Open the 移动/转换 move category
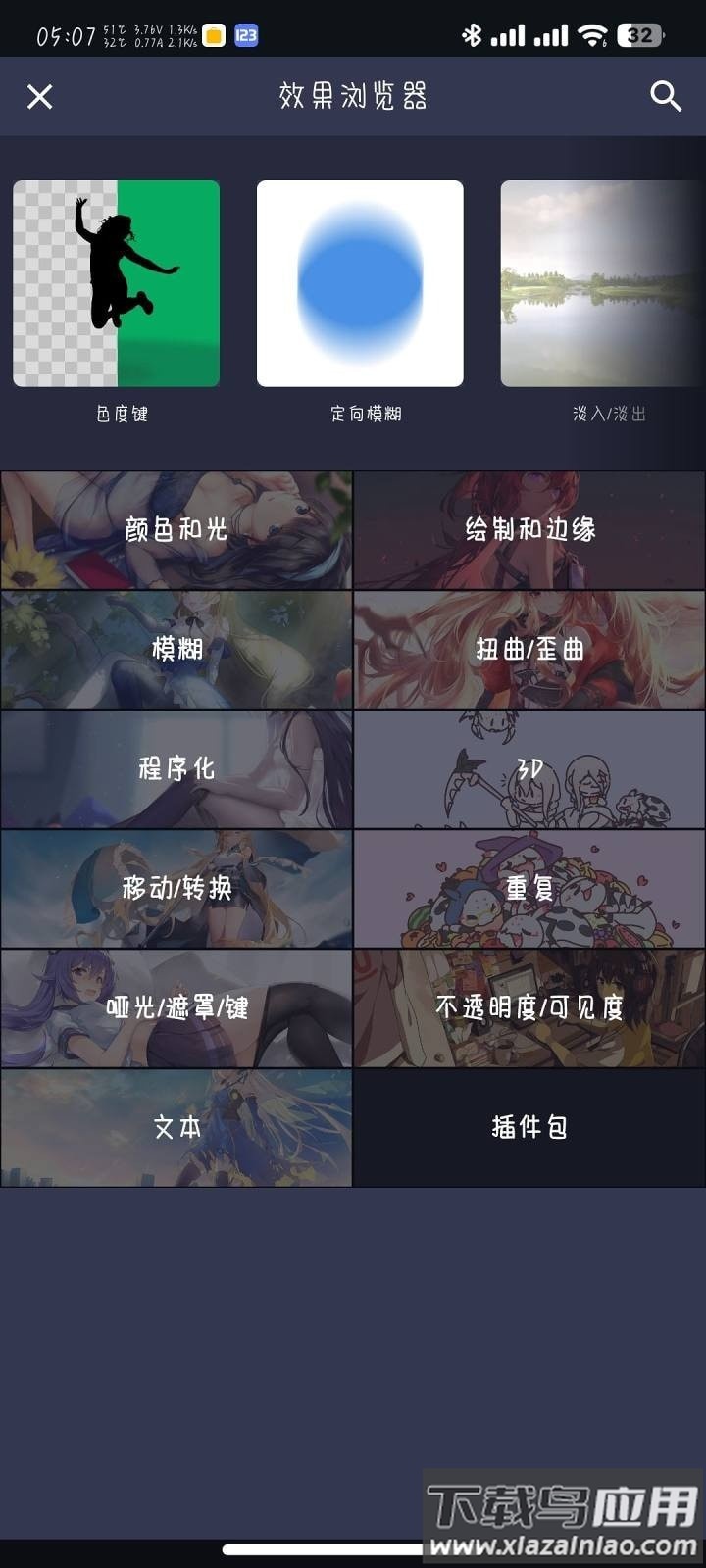 [x=176, y=888]
